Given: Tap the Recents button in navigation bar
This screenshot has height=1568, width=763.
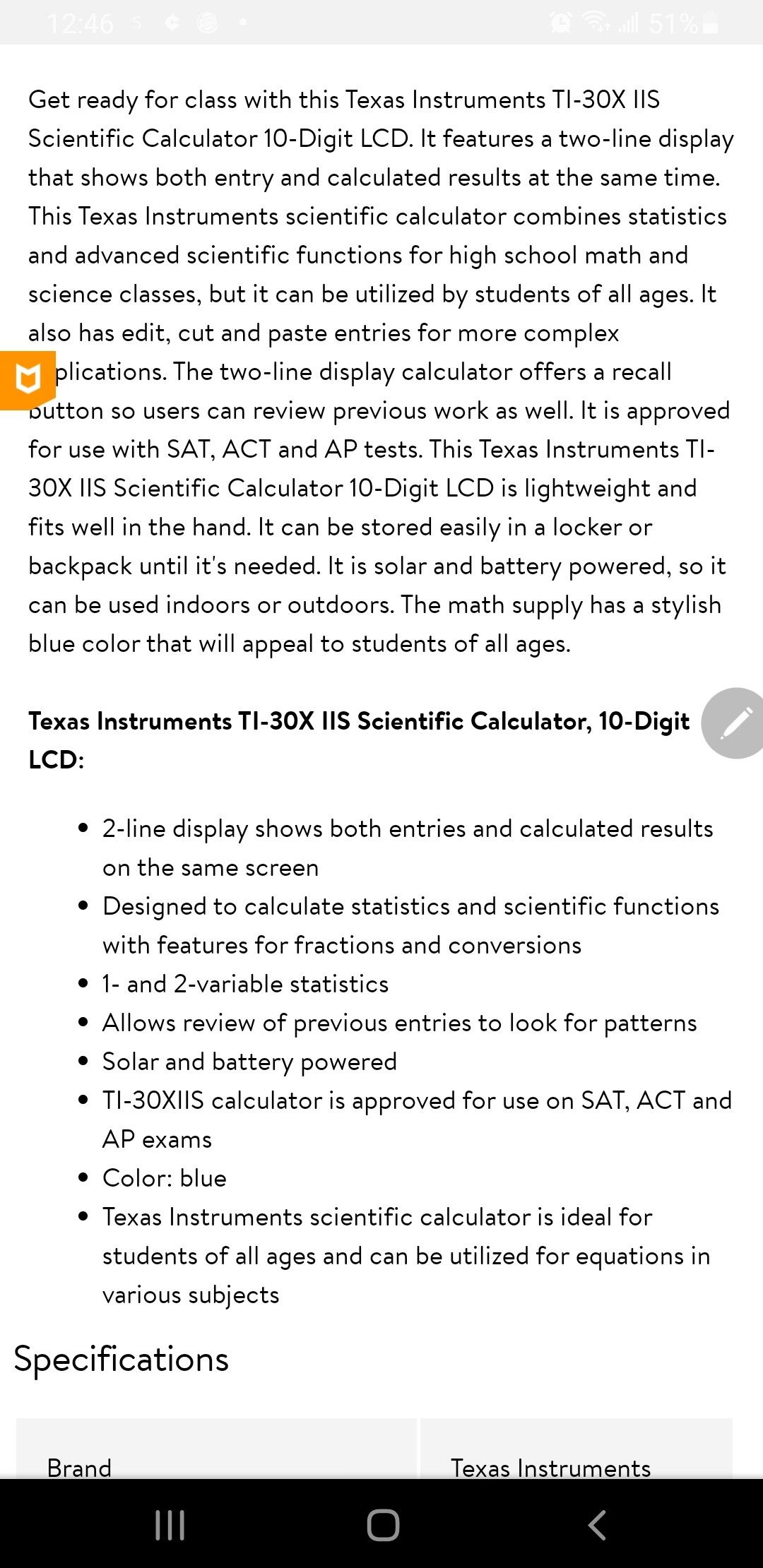Looking at the screenshot, I should (x=169, y=1523).
